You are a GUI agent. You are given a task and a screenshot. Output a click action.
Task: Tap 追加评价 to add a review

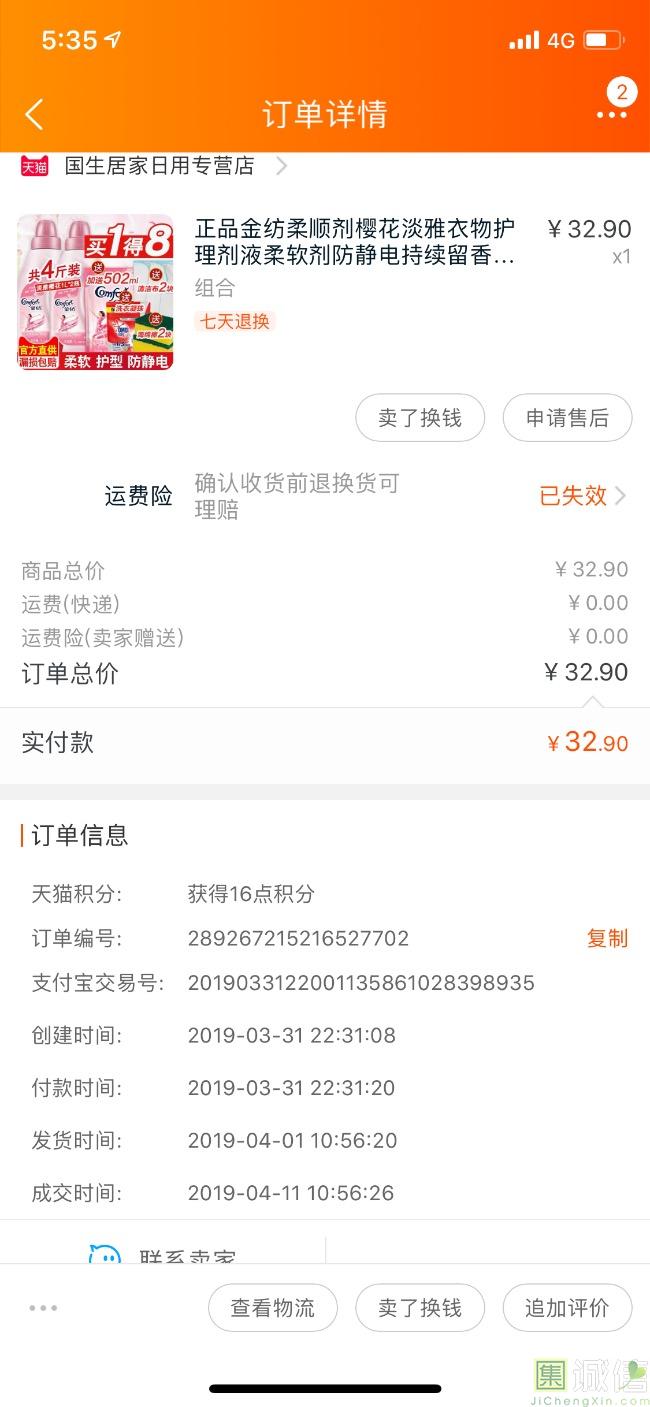coord(567,1308)
